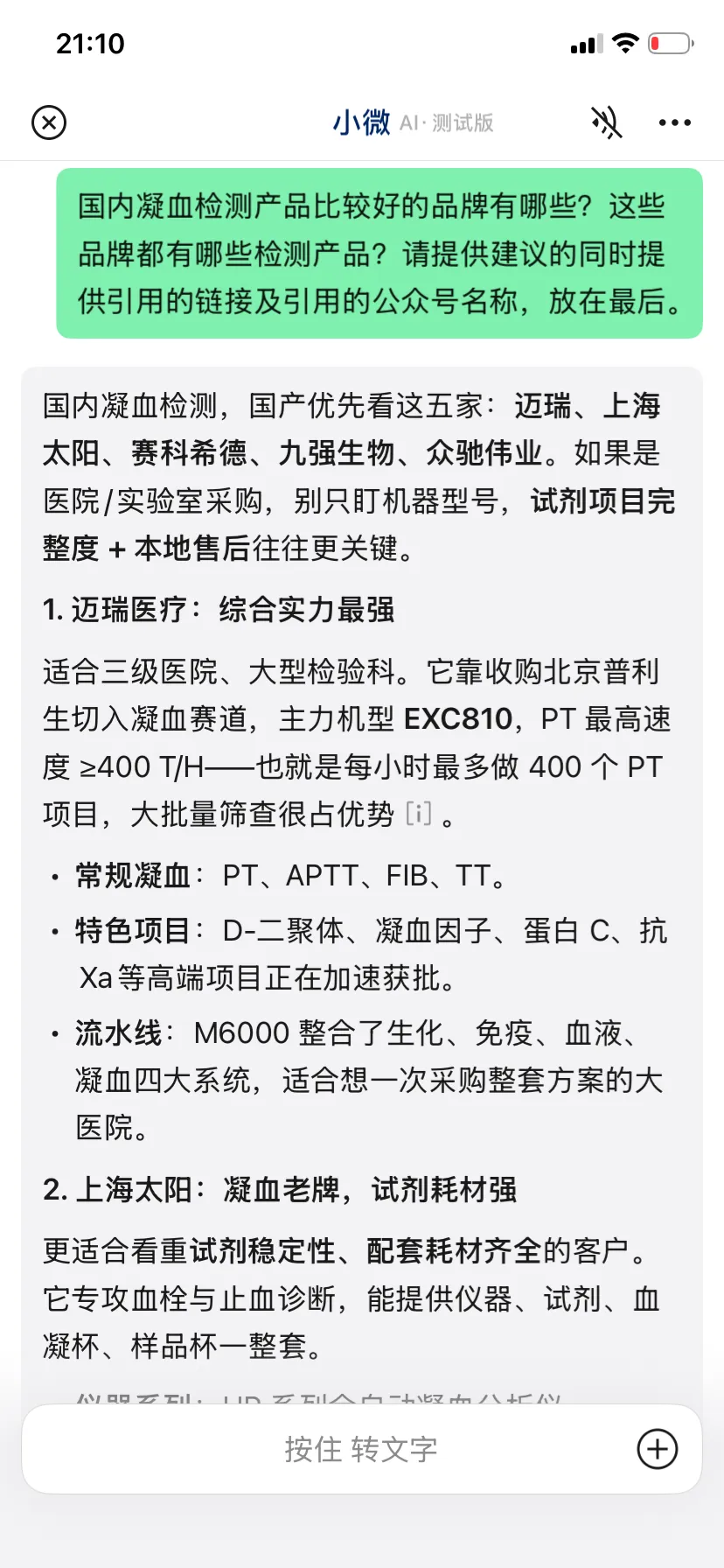Viewport: 724px width, 1568px height.
Task: Open the citation marker after 大批量筛查很占优势
Action: point(419,814)
